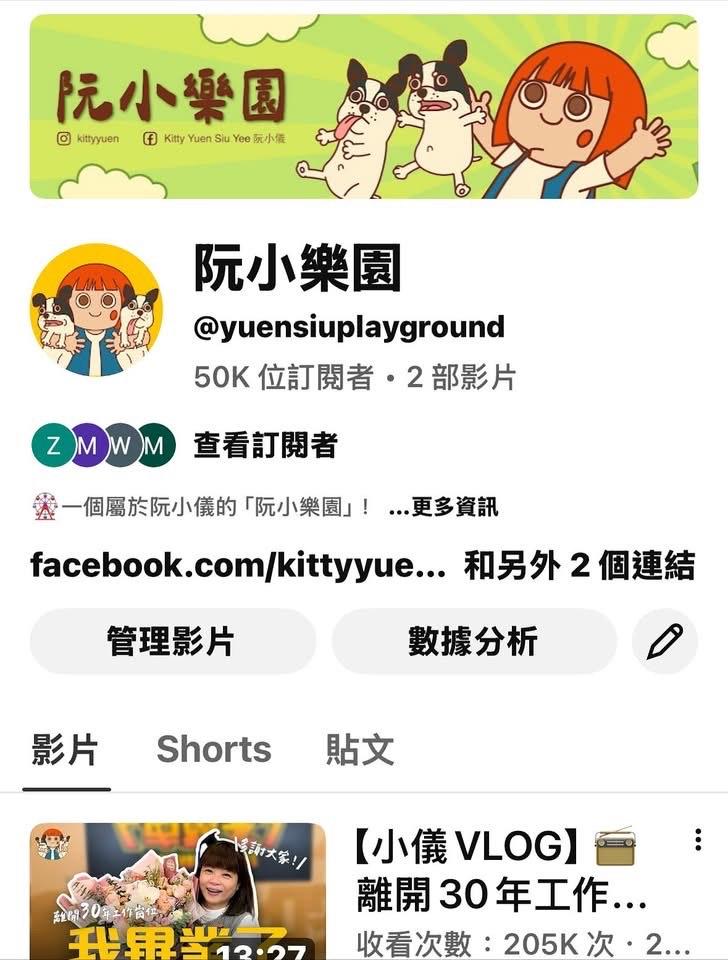Open 查看訂閱者 subscriber list
The image size is (728, 960).
click(x=265, y=446)
